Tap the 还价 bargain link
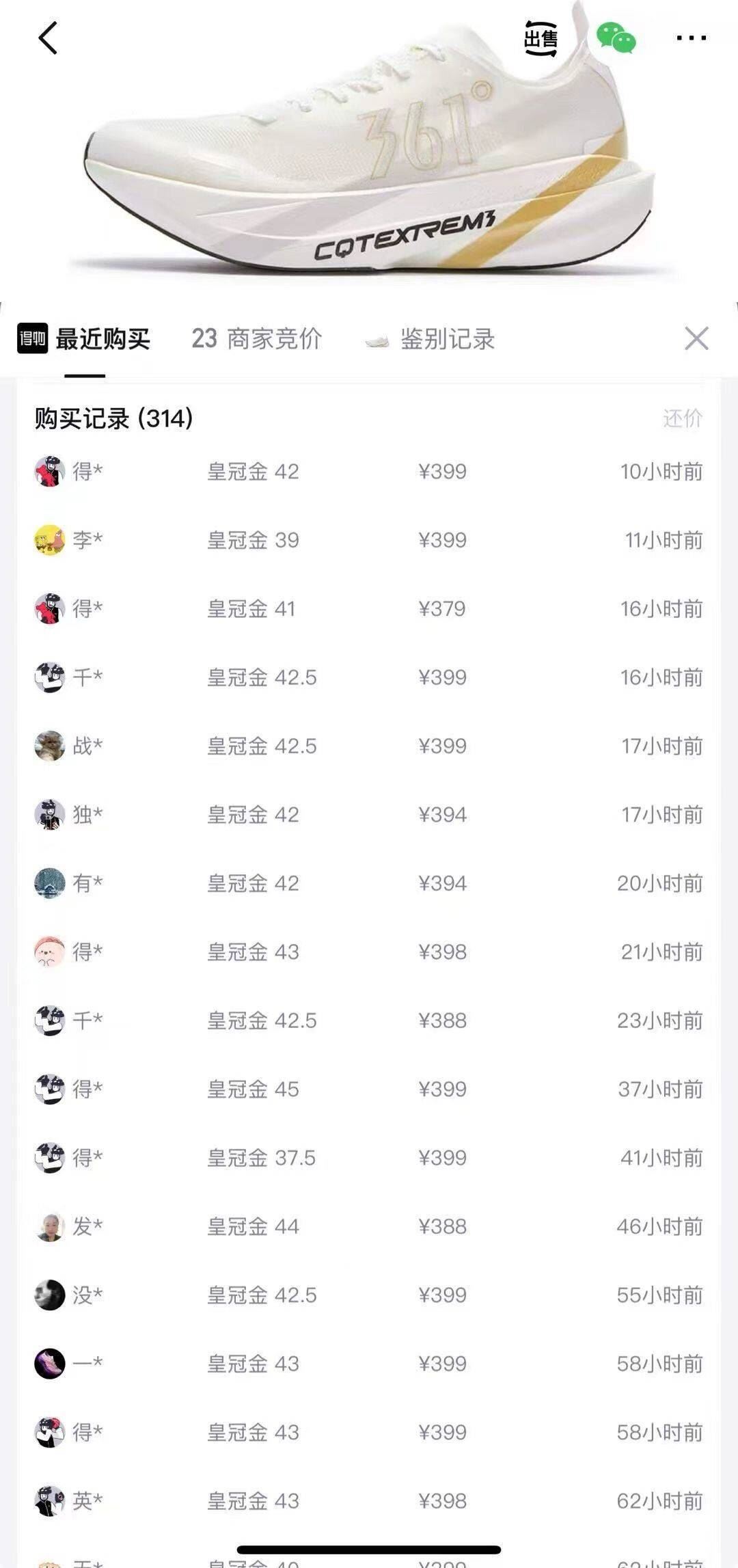Image resolution: width=738 pixels, height=1568 pixels. 682,418
